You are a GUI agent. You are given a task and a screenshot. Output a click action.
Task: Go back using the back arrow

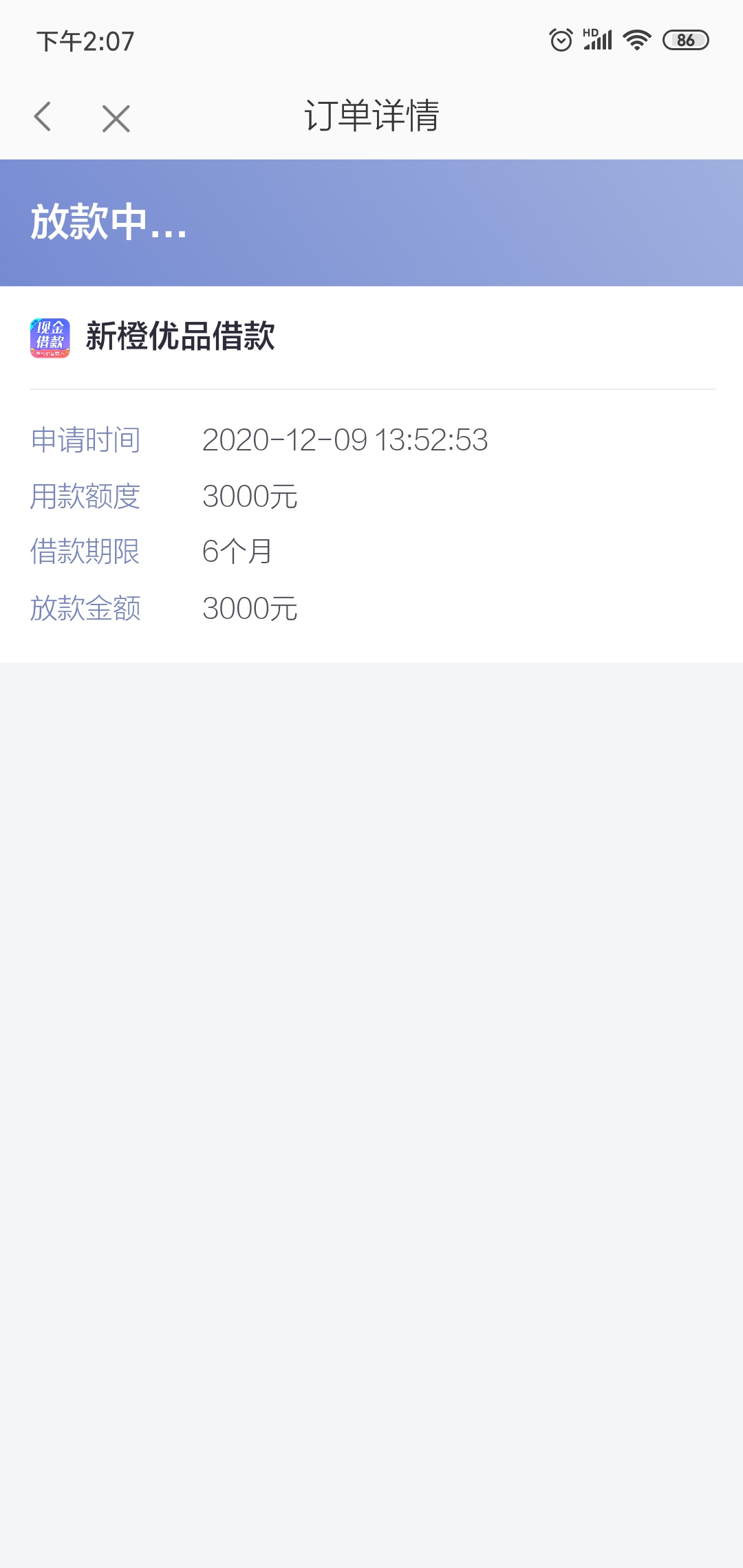43,117
